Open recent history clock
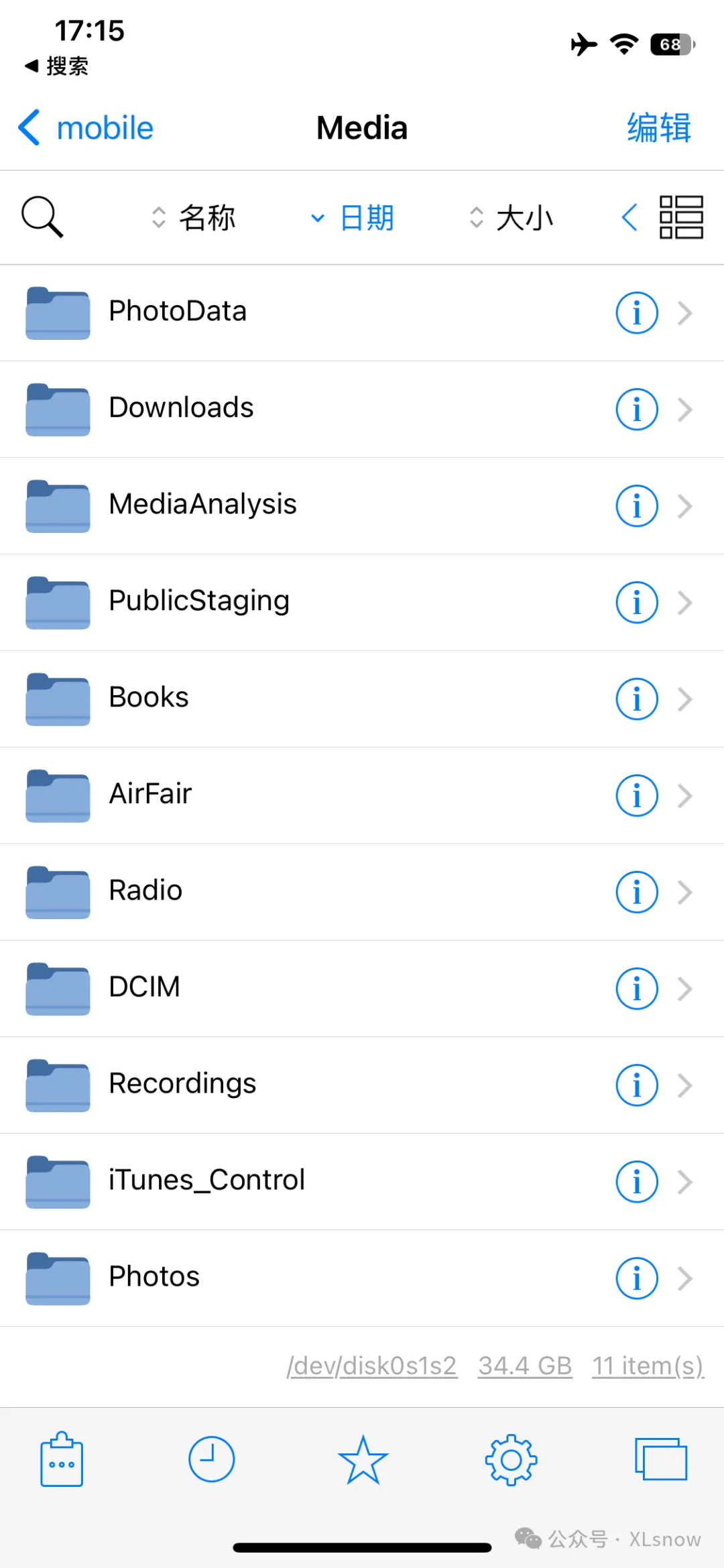 [x=211, y=1459]
